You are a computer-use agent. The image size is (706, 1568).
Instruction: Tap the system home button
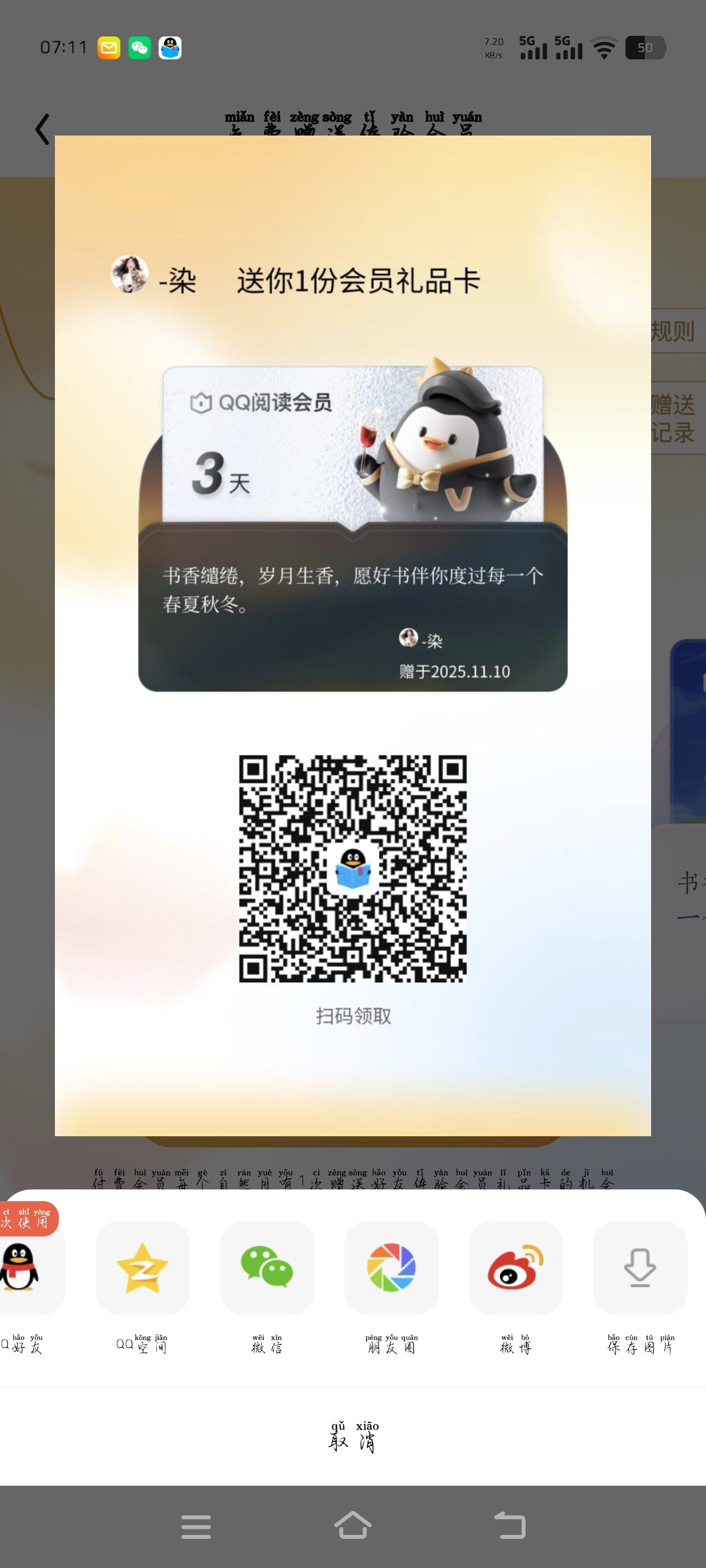[354, 1525]
